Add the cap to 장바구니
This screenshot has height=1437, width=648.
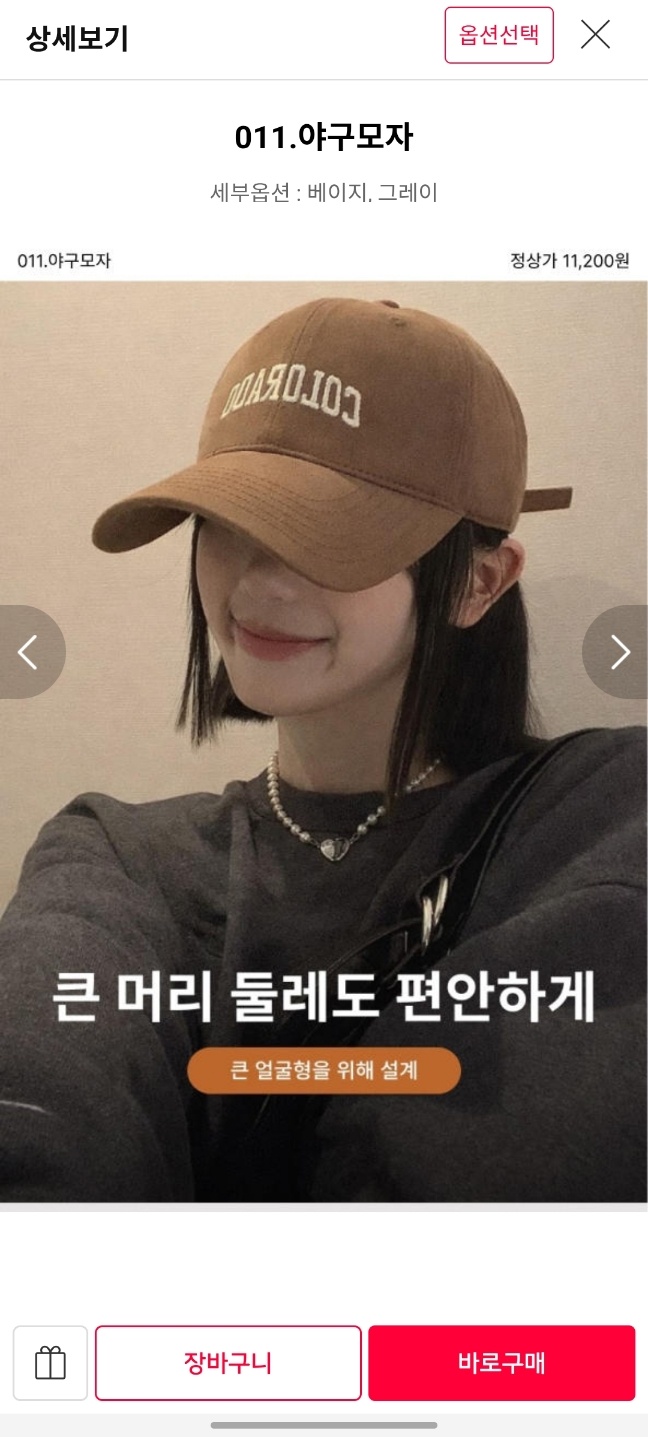pos(228,1363)
